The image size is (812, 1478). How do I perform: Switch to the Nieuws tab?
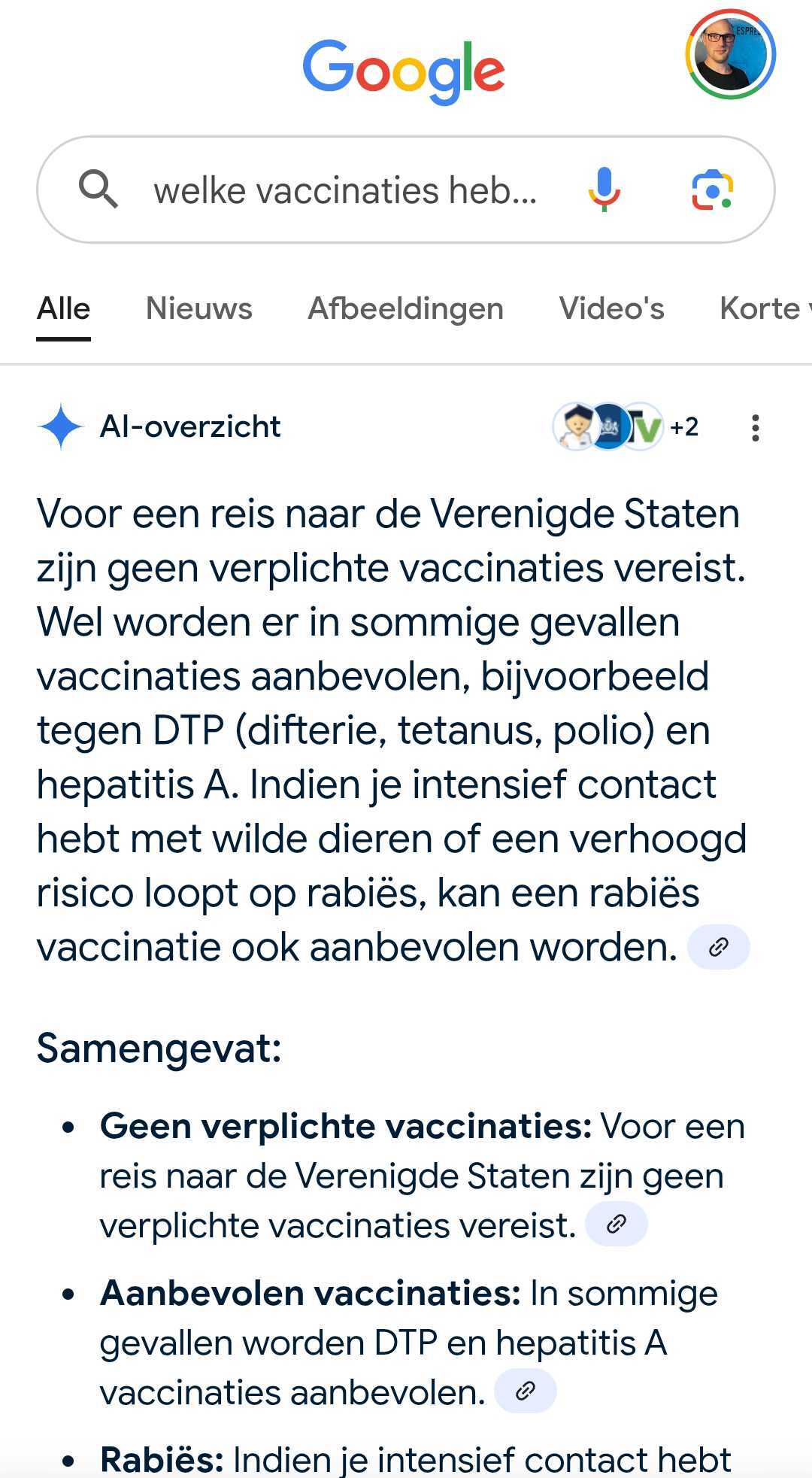(x=198, y=308)
